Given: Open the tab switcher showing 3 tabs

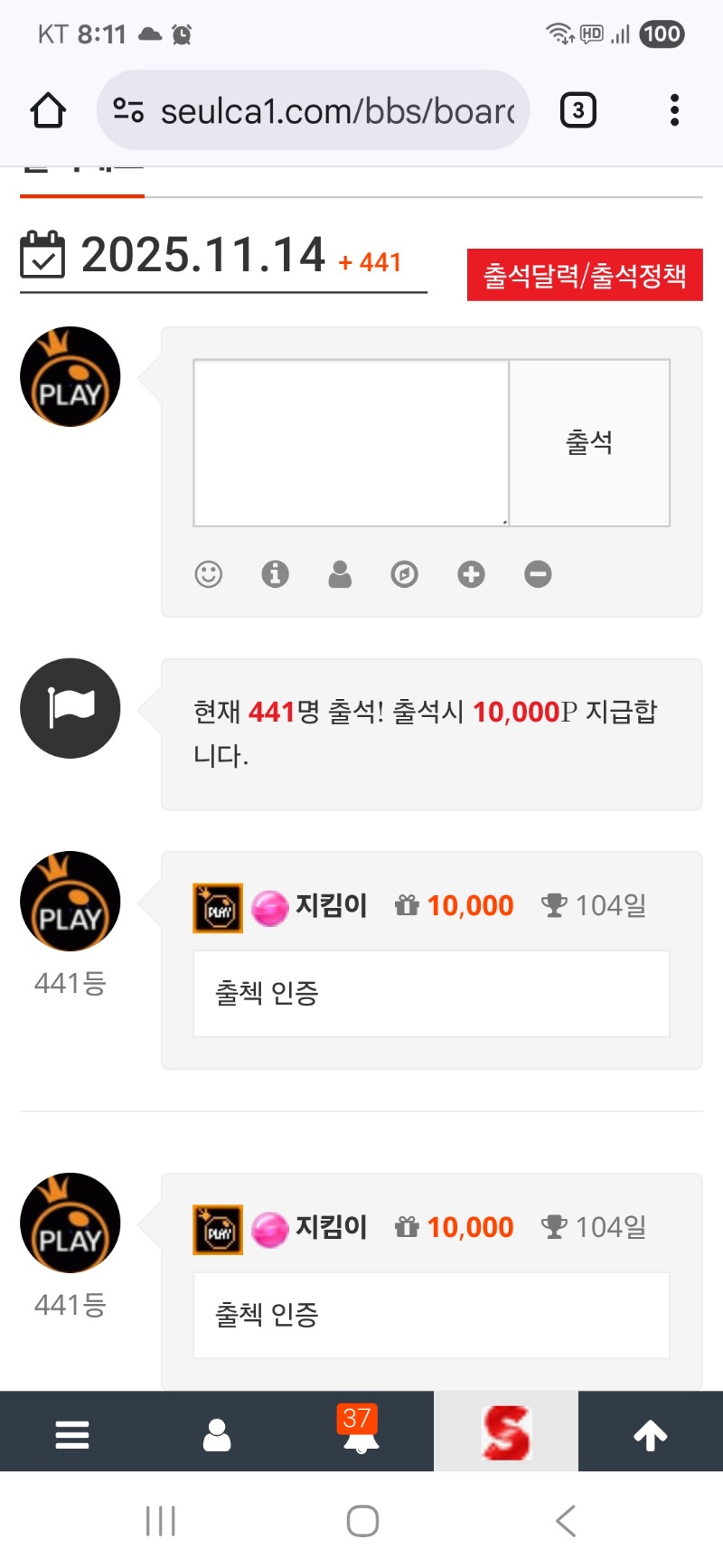Looking at the screenshot, I should [577, 109].
